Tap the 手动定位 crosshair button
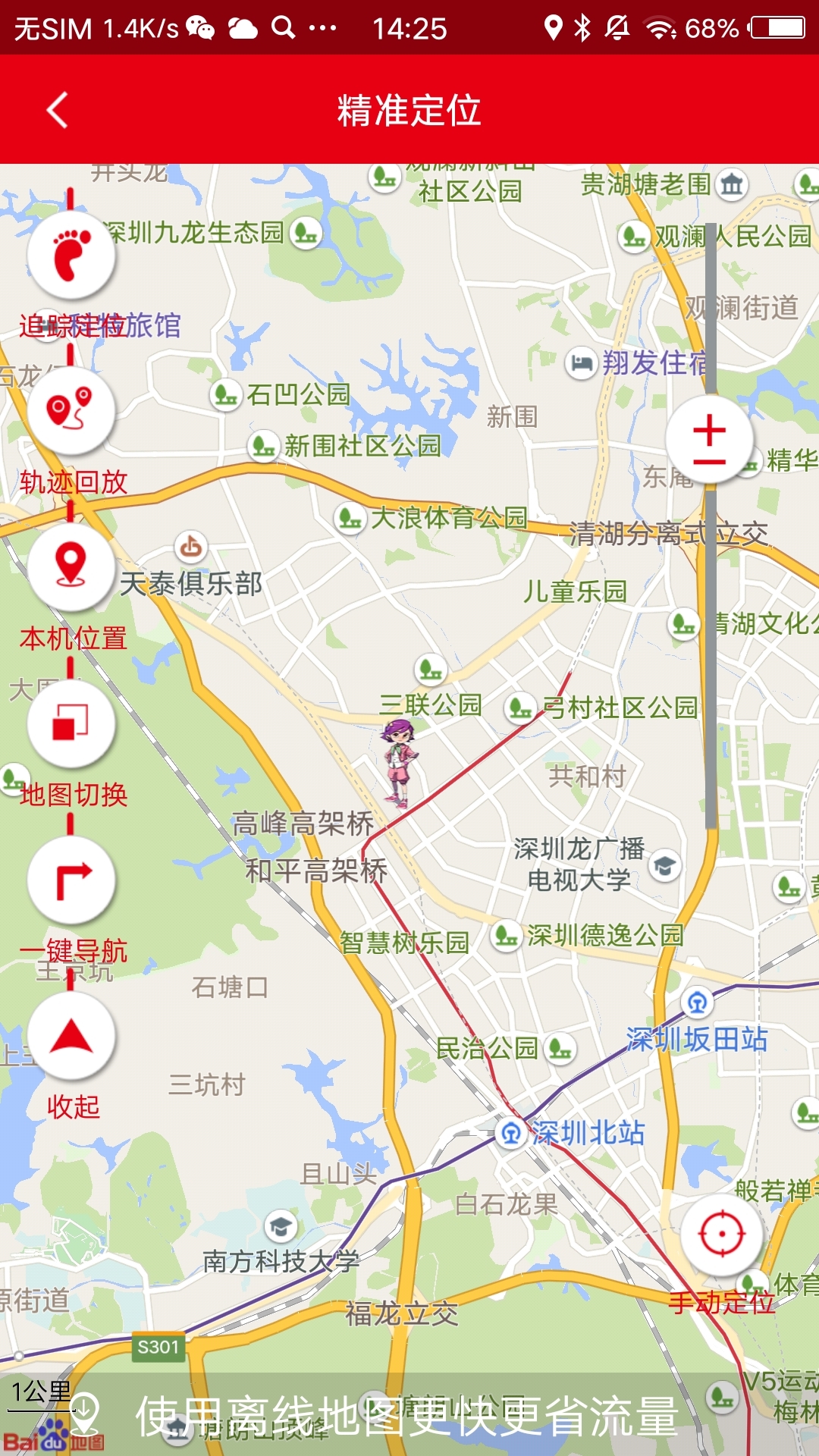 coord(722,1233)
